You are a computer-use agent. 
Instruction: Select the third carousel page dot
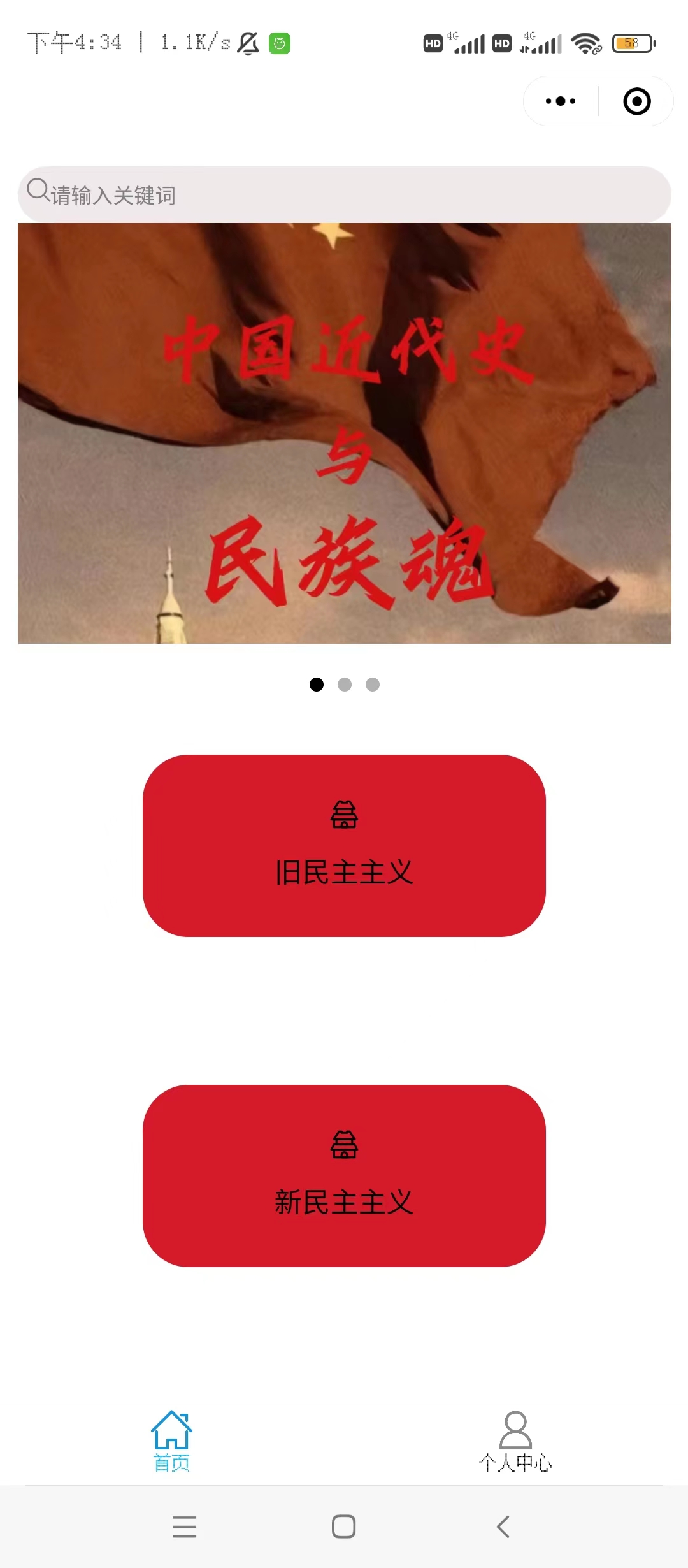point(373,685)
